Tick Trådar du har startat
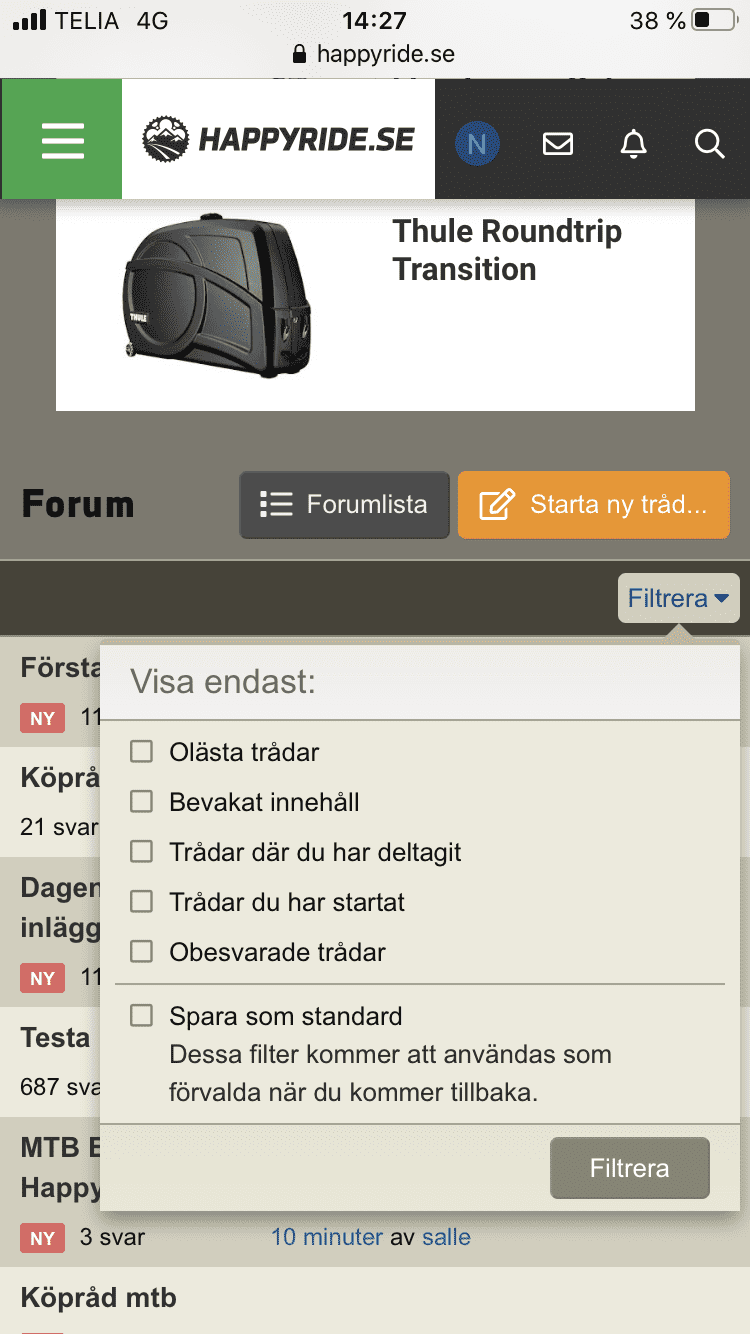Image resolution: width=750 pixels, height=1334 pixels. coord(142,901)
